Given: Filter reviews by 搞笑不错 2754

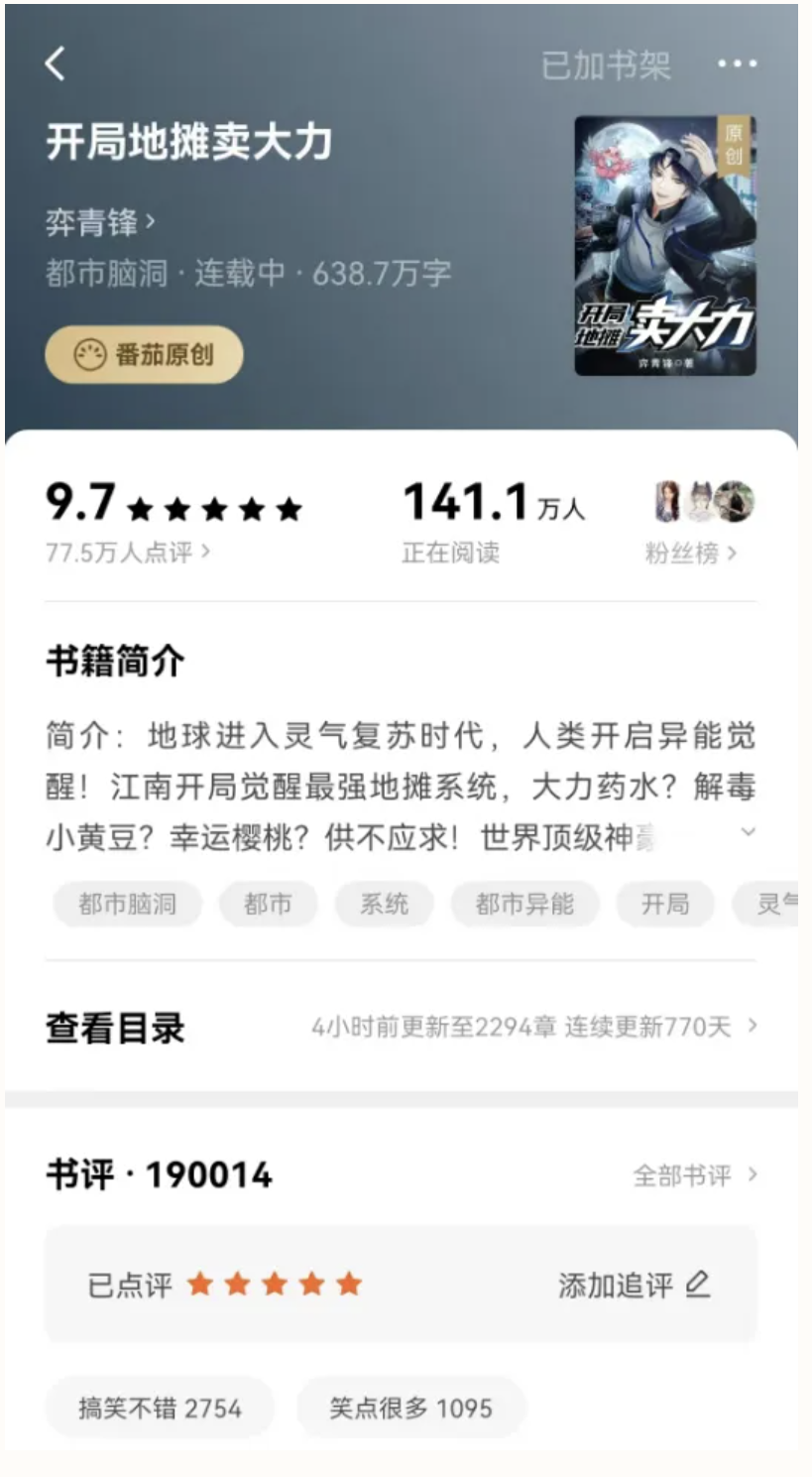Looking at the screenshot, I should point(160,1408).
